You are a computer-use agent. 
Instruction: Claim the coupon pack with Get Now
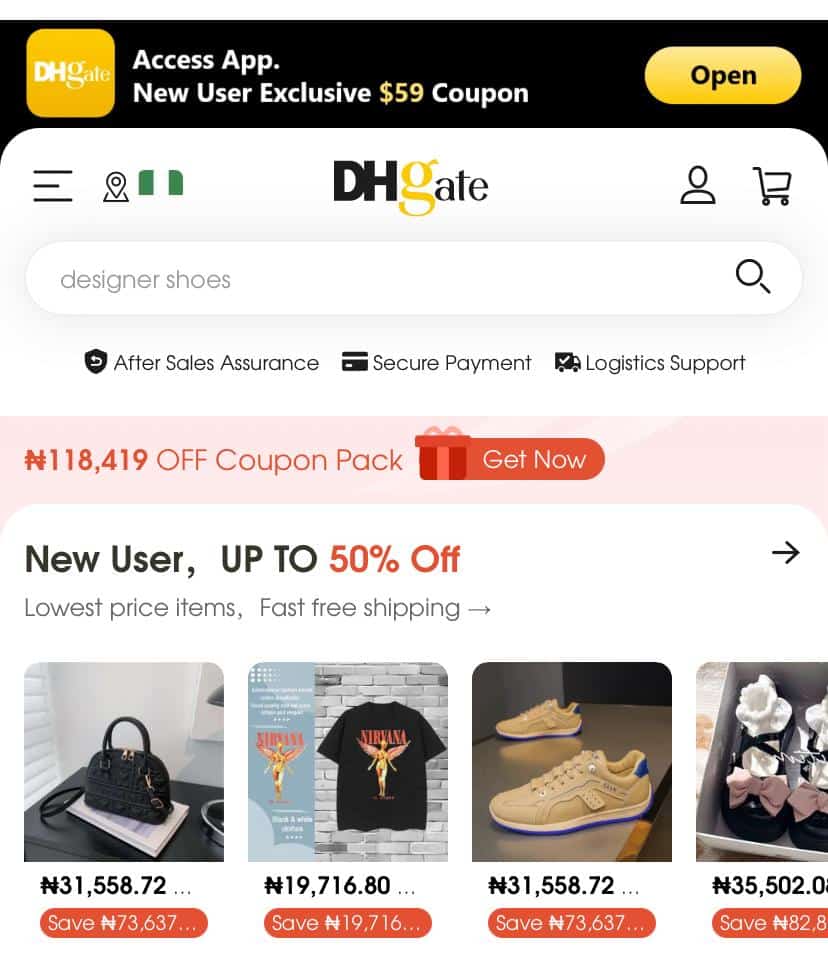click(x=533, y=460)
